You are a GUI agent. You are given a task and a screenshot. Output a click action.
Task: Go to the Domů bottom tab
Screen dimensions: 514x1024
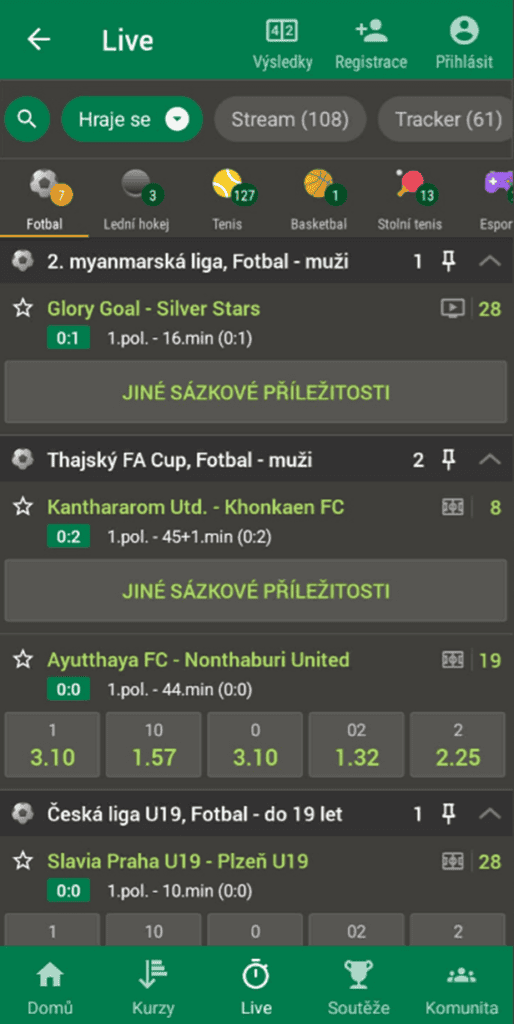point(50,986)
